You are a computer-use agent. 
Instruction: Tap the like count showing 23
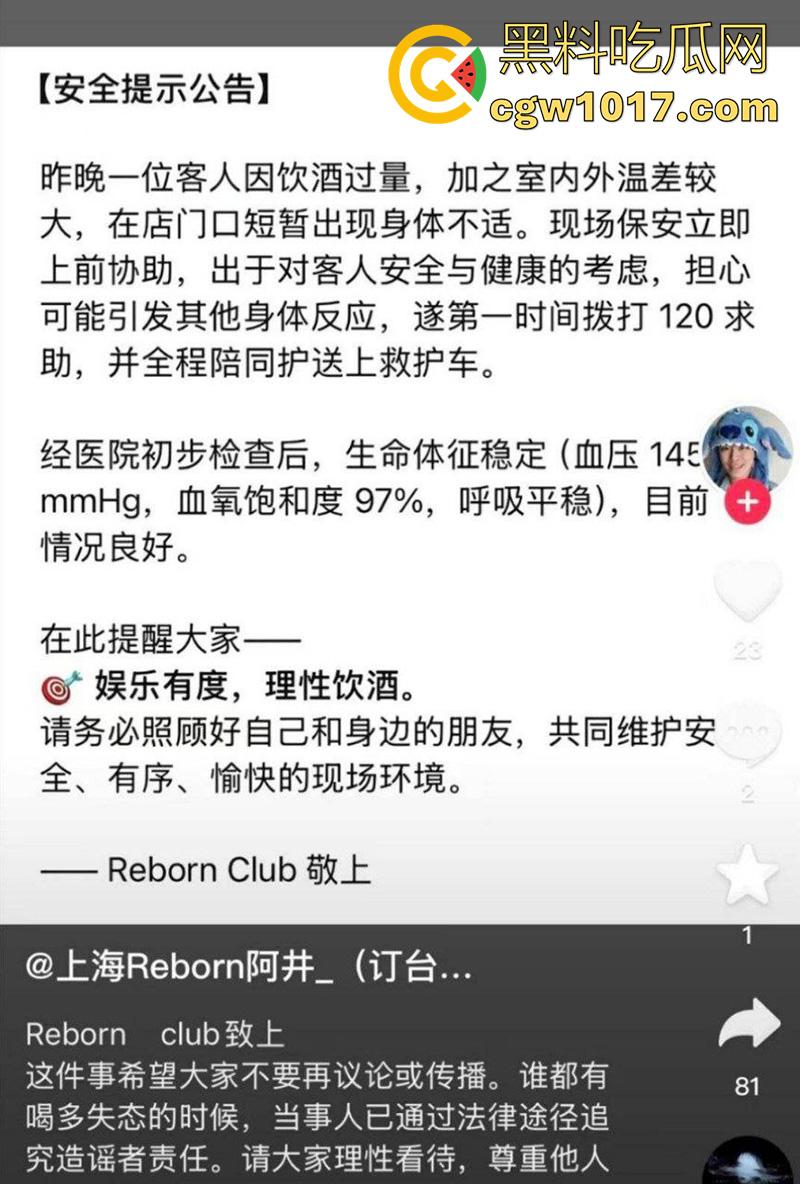click(x=744, y=648)
